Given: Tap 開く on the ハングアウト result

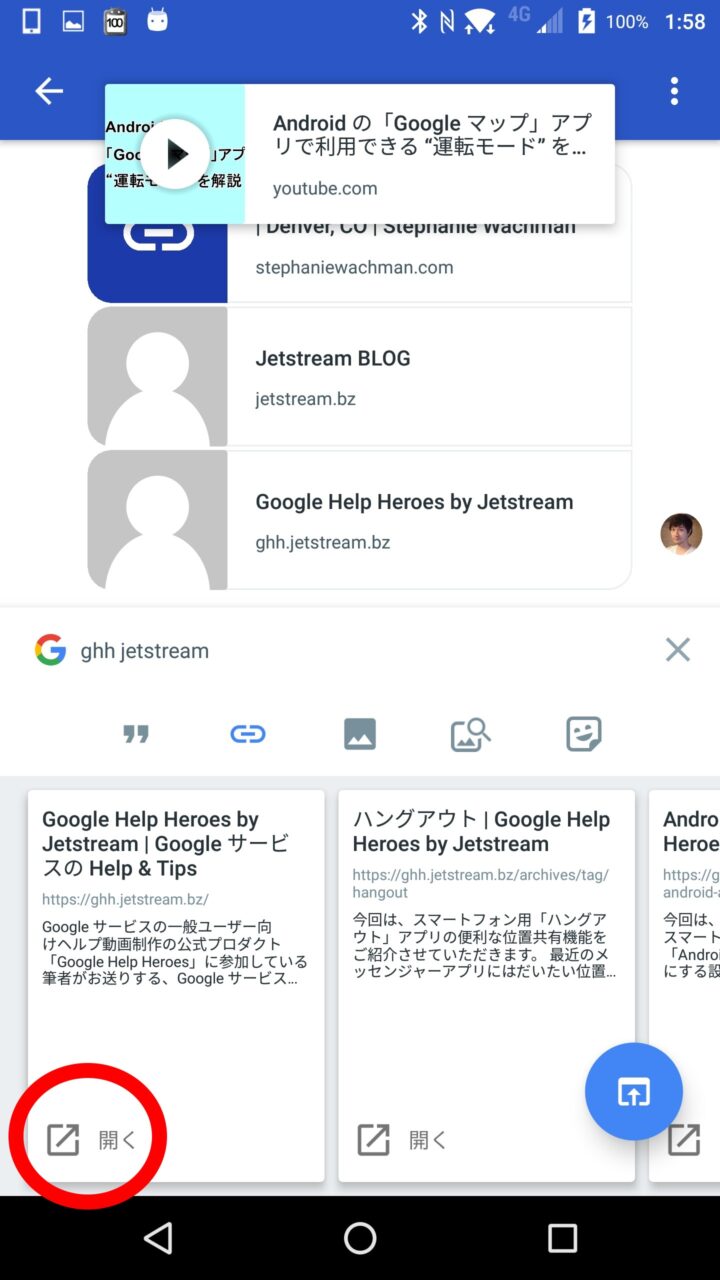Looking at the screenshot, I should coord(403,1139).
